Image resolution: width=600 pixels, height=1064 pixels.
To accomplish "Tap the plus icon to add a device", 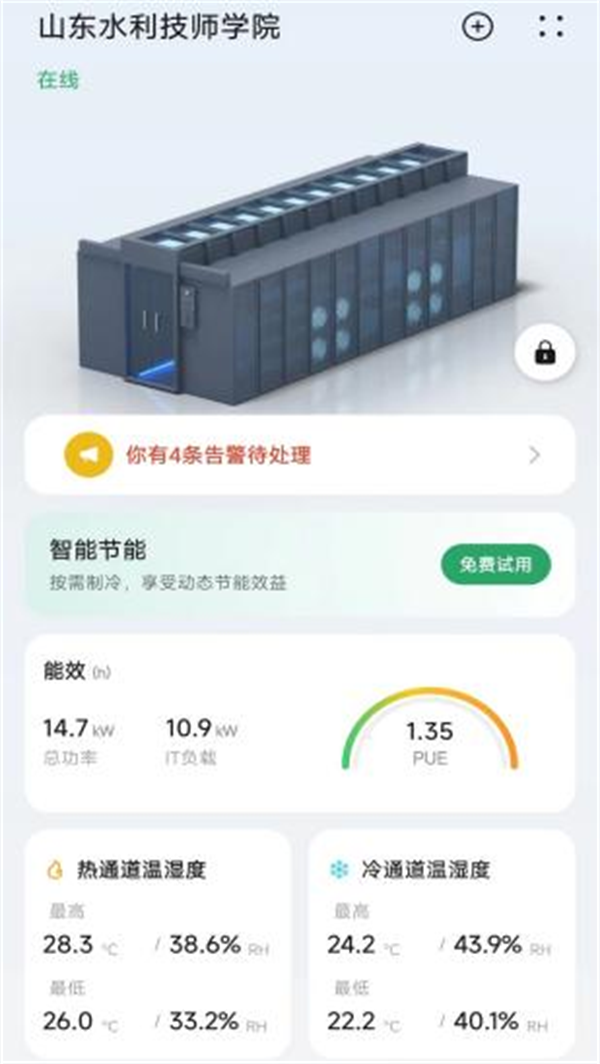I will (x=478, y=27).
